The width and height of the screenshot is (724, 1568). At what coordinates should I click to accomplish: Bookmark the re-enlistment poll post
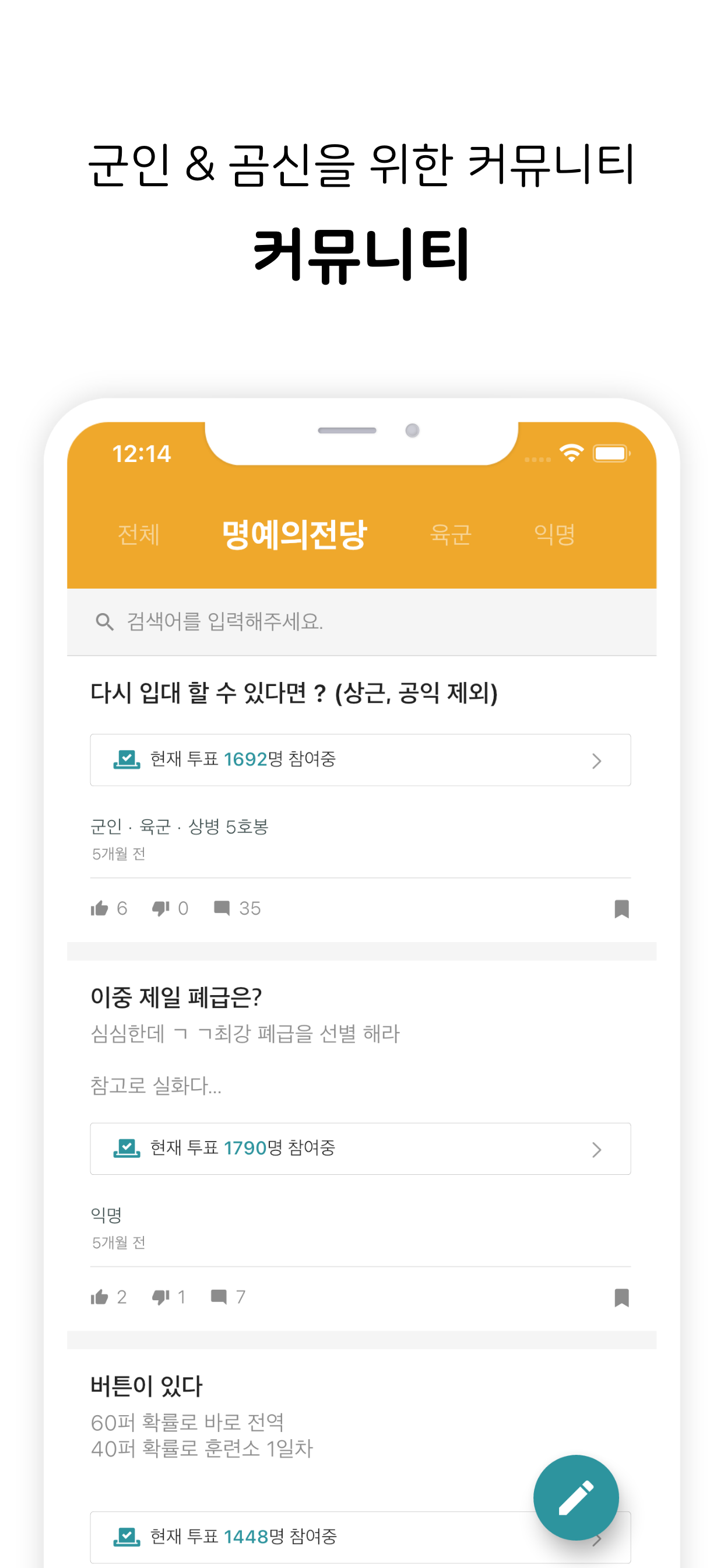(621, 908)
